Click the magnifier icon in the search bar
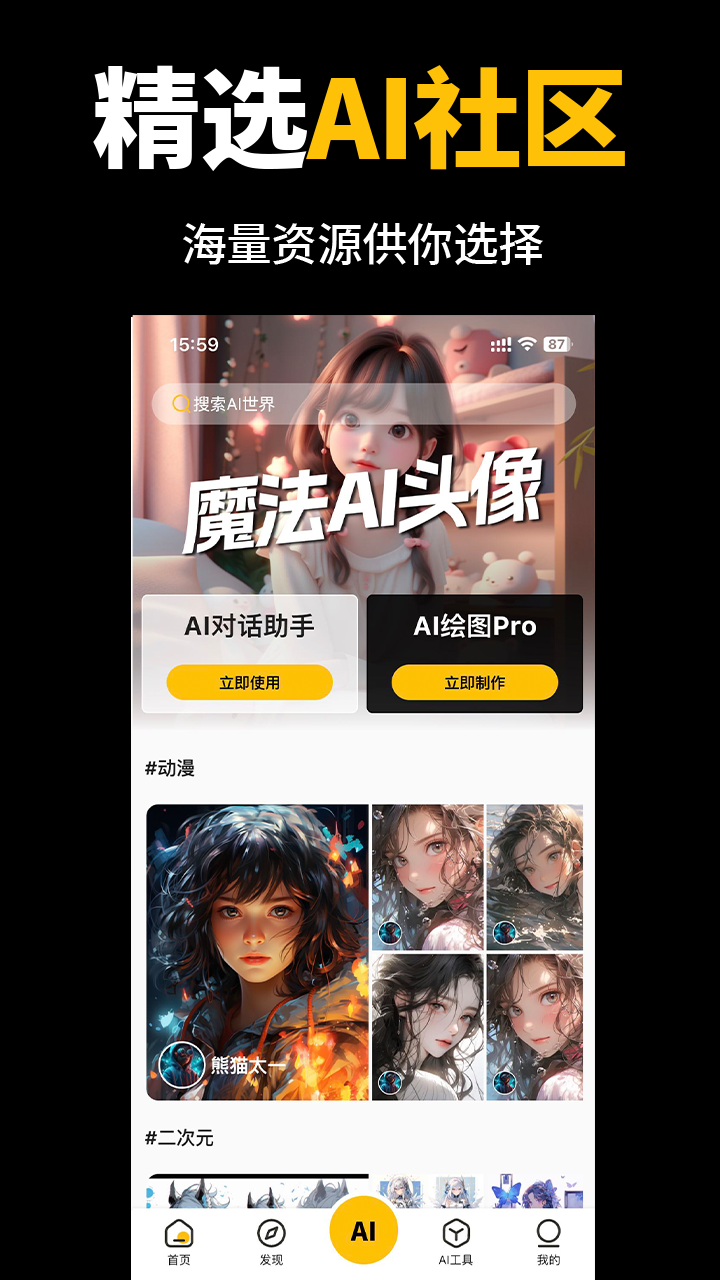The image size is (720, 1280). pos(180,403)
